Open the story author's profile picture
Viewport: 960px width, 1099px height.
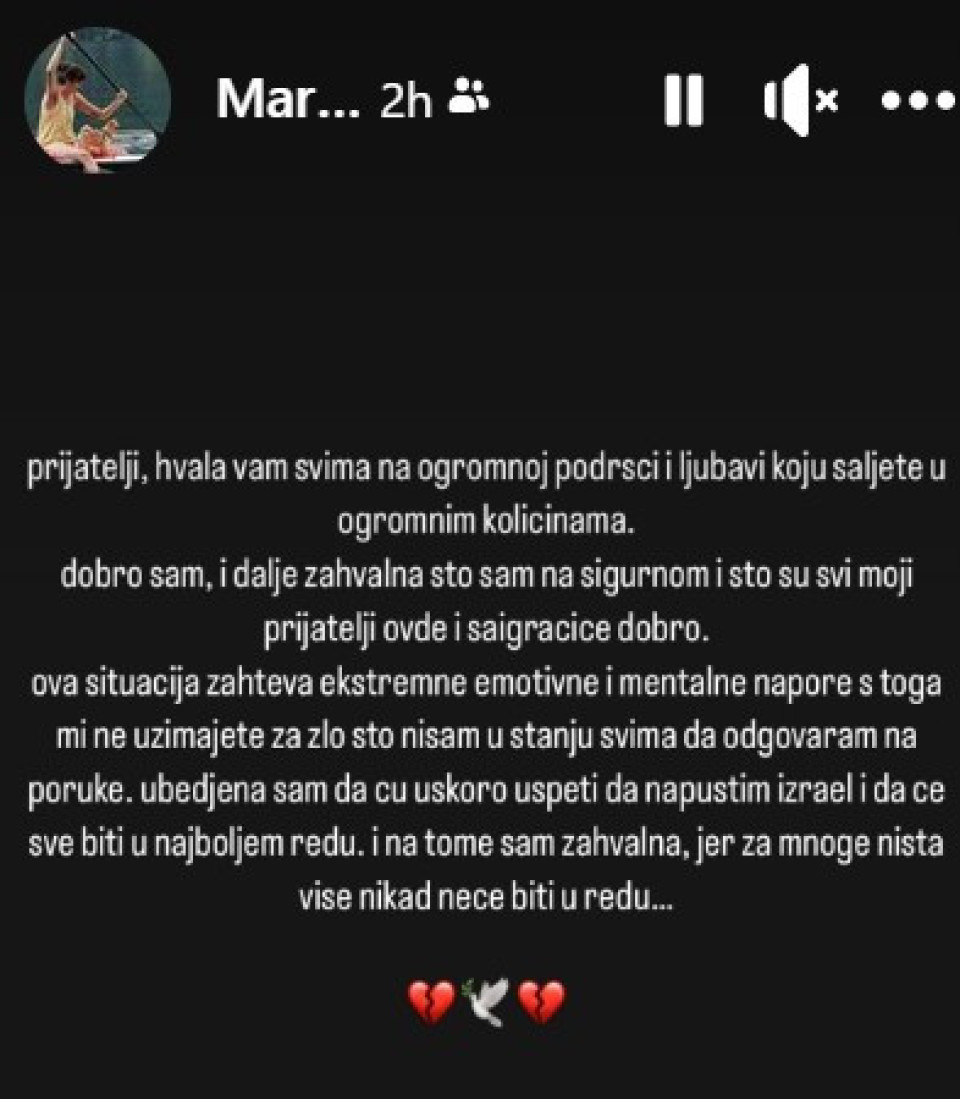(97, 100)
